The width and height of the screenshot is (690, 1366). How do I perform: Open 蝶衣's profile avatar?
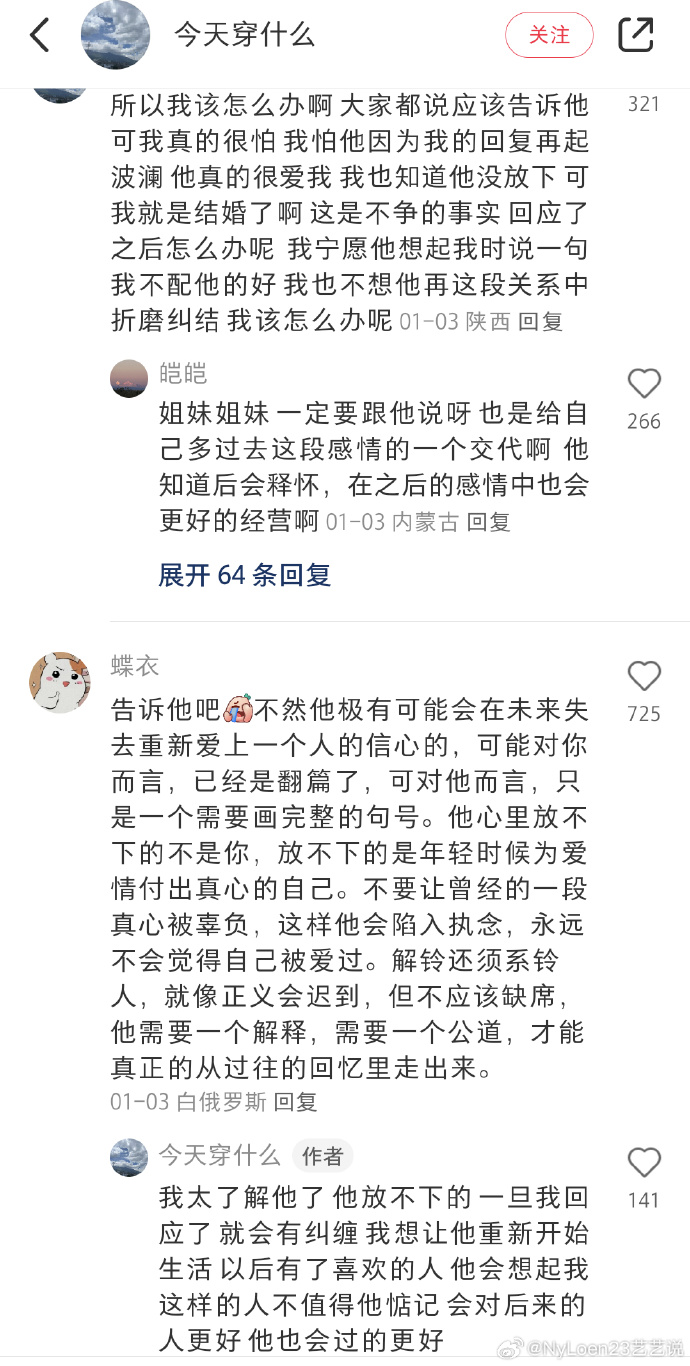click(x=60, y=682)
